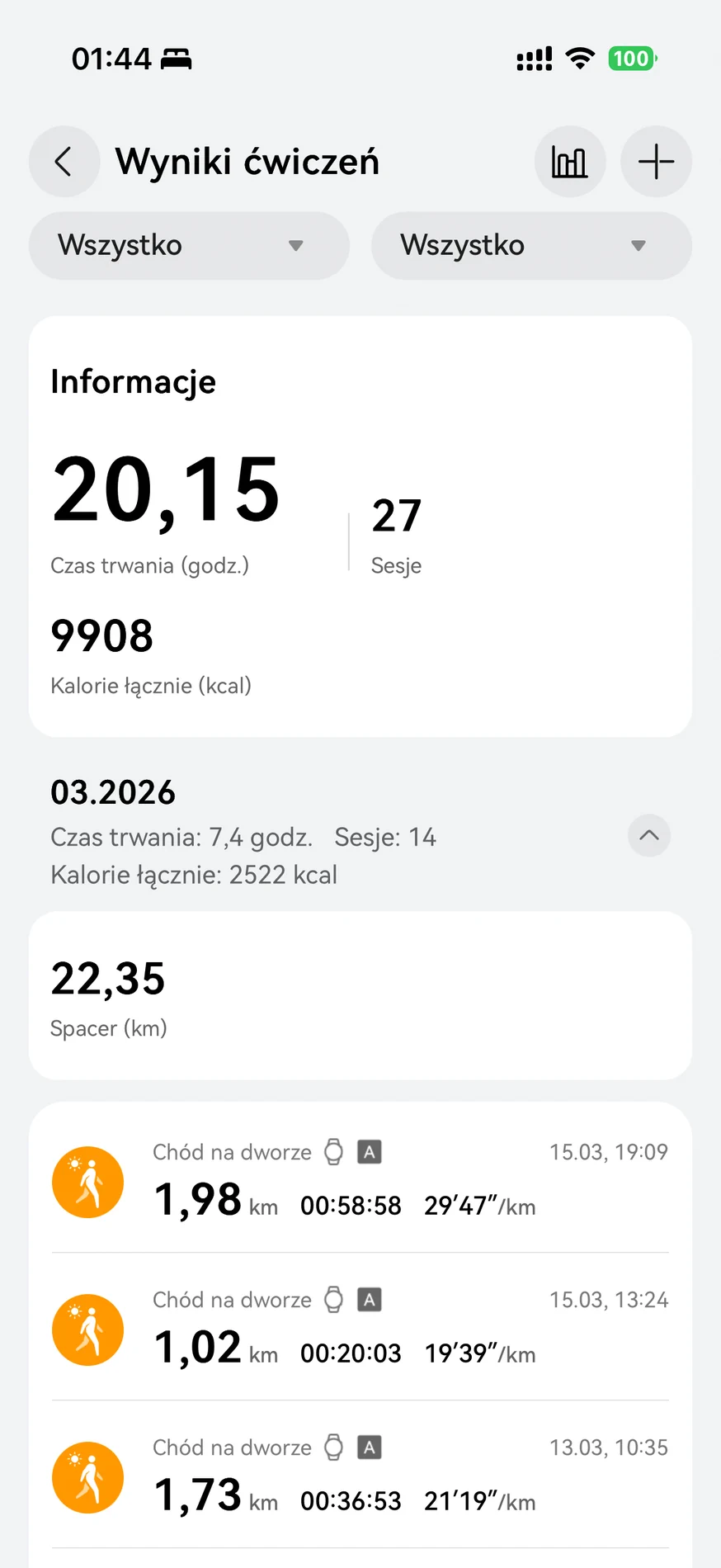Go back from Wyniki ćwiczeń
Screen dimensions: 721x1568
64,162
